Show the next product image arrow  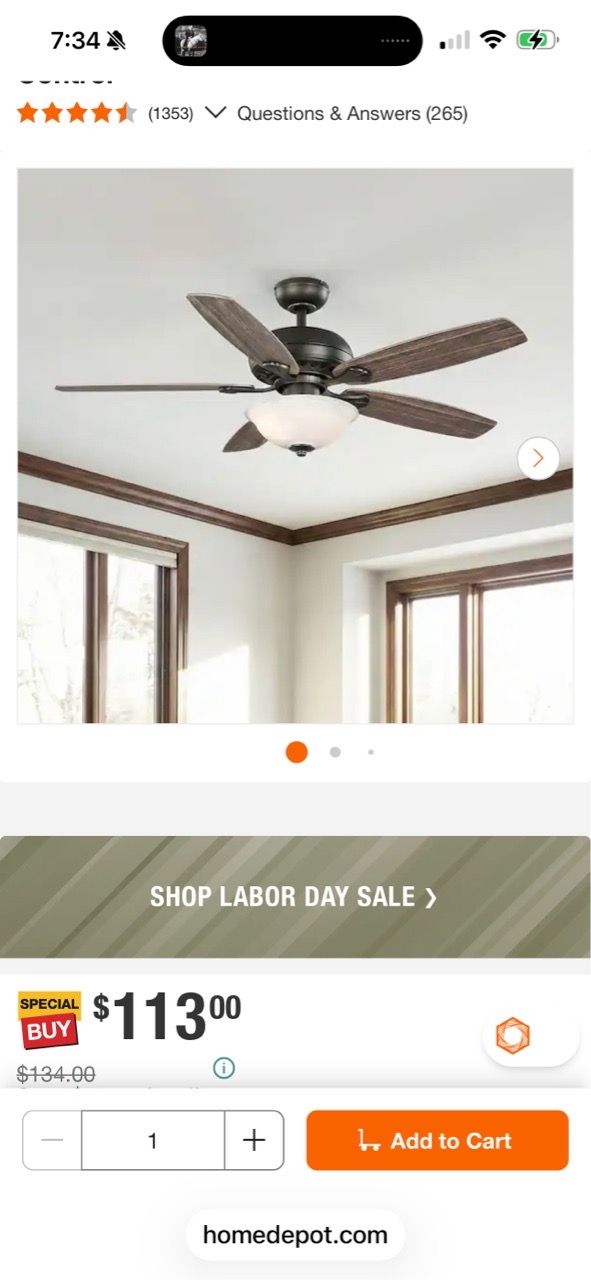tap(538, 458)
